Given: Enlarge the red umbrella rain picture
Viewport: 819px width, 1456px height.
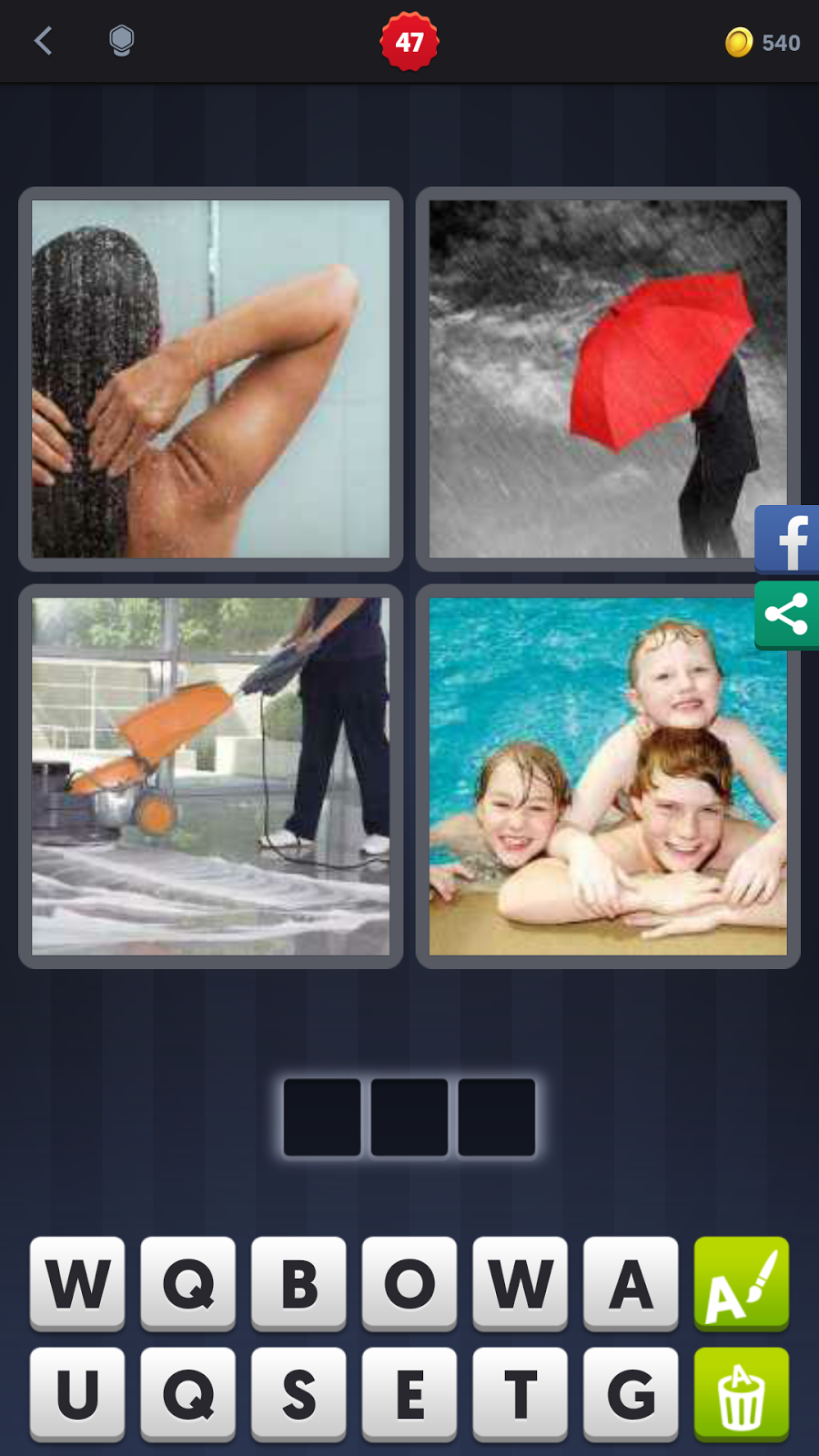Looking at the screenshot, I should 607,379.
